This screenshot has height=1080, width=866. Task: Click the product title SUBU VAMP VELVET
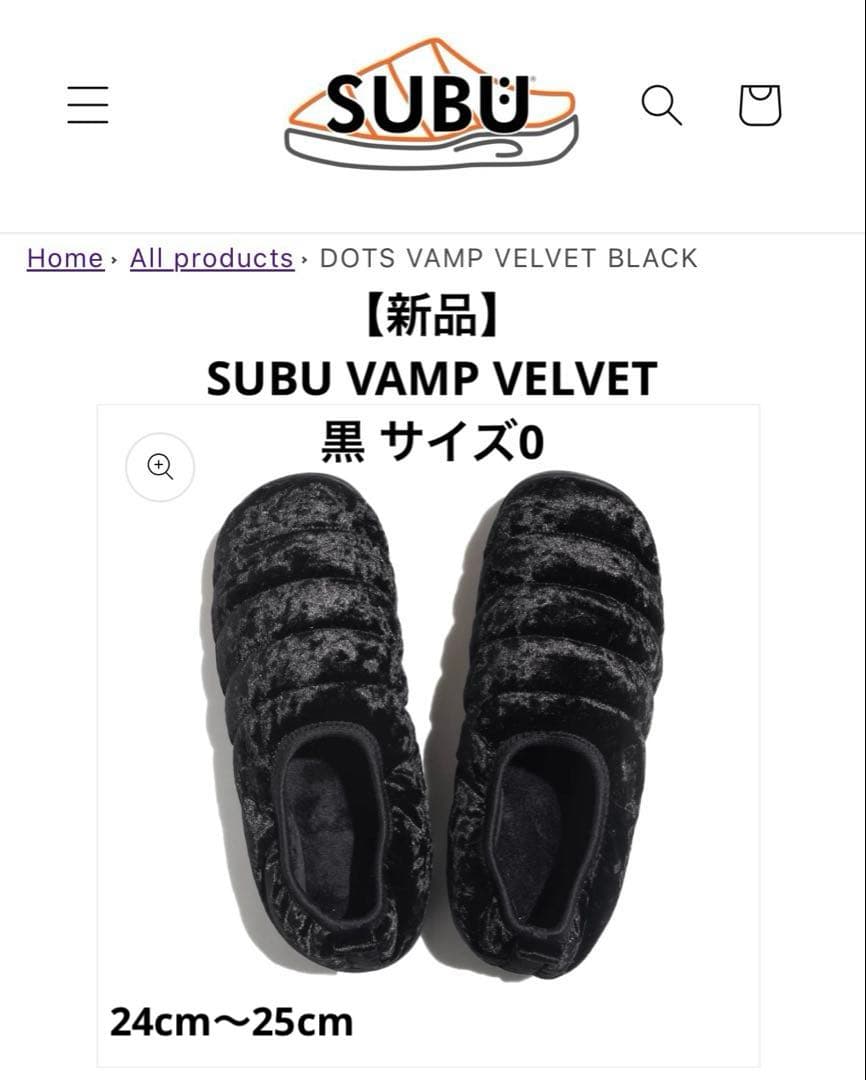pyautogui.click(x=433, y=378)
